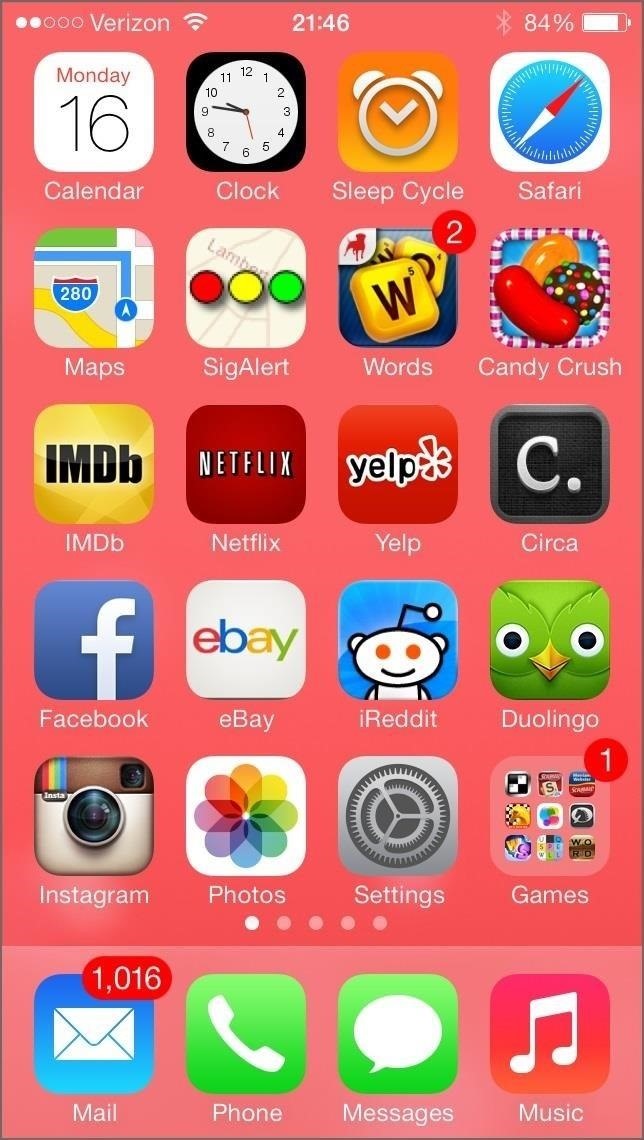Open the Messages app

tap(398, 1034)
